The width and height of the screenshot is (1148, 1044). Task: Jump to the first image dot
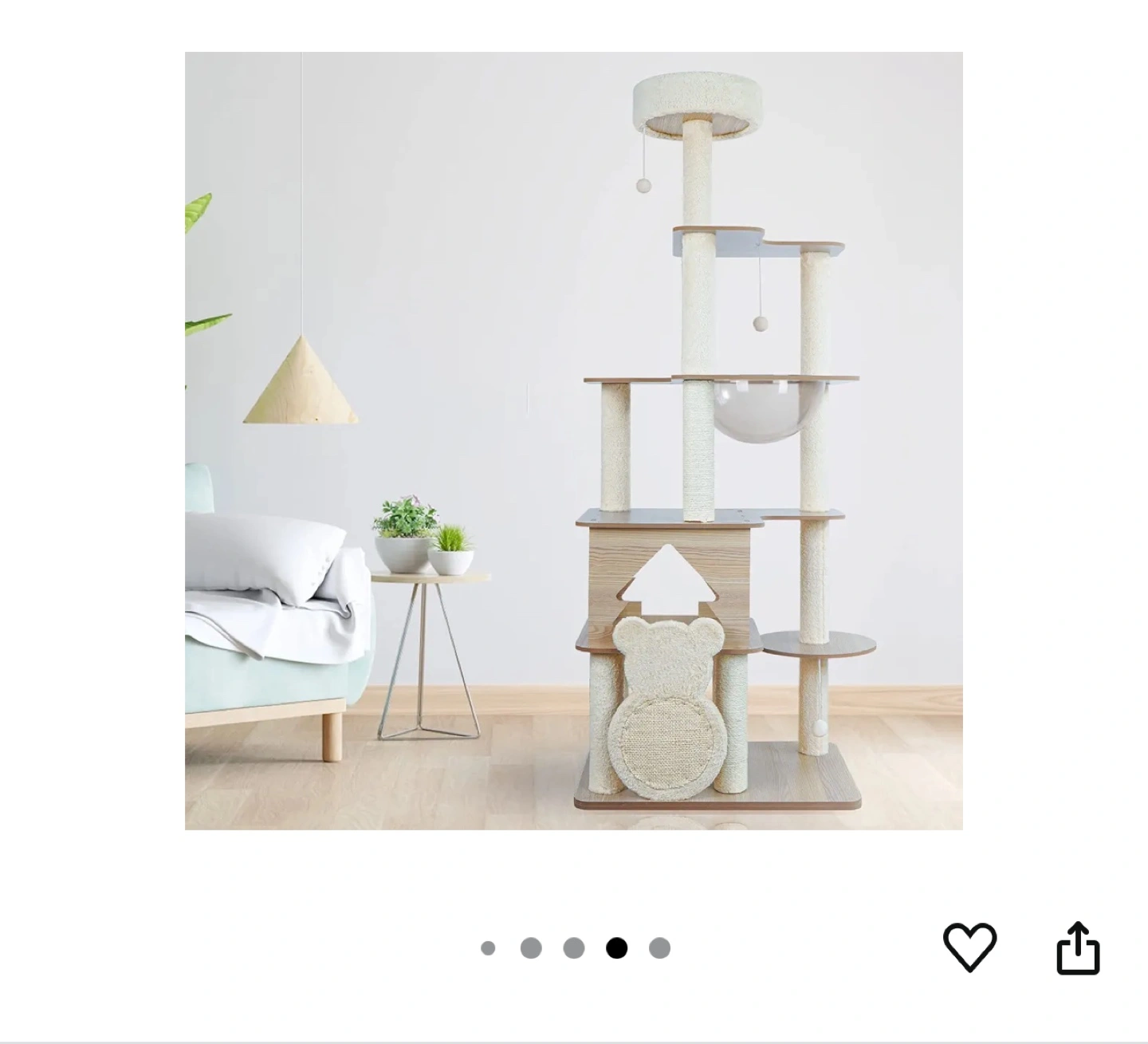[488, 947]
